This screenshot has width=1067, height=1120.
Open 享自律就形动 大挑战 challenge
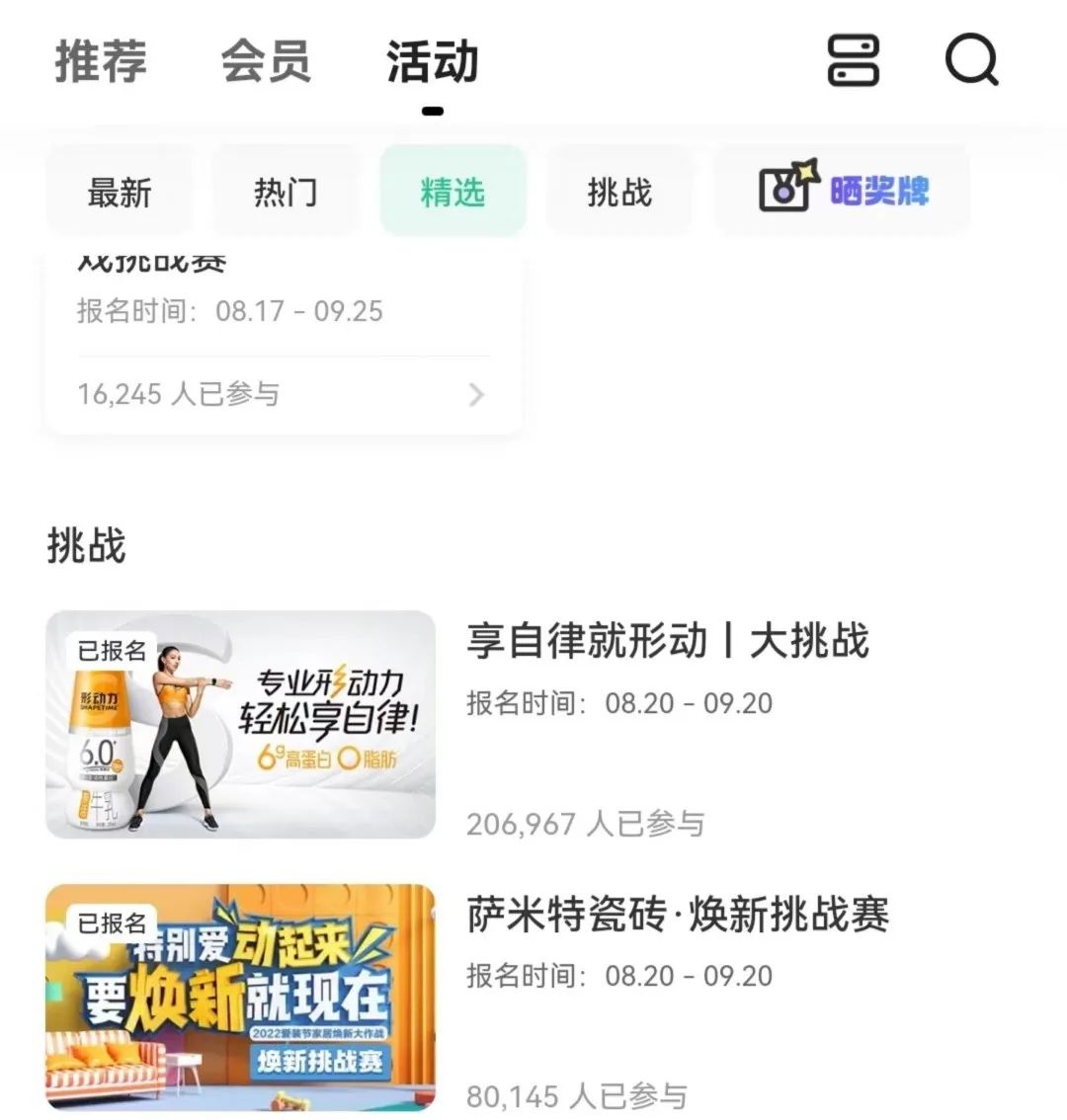pyautogui.click(x=666, y=641)
